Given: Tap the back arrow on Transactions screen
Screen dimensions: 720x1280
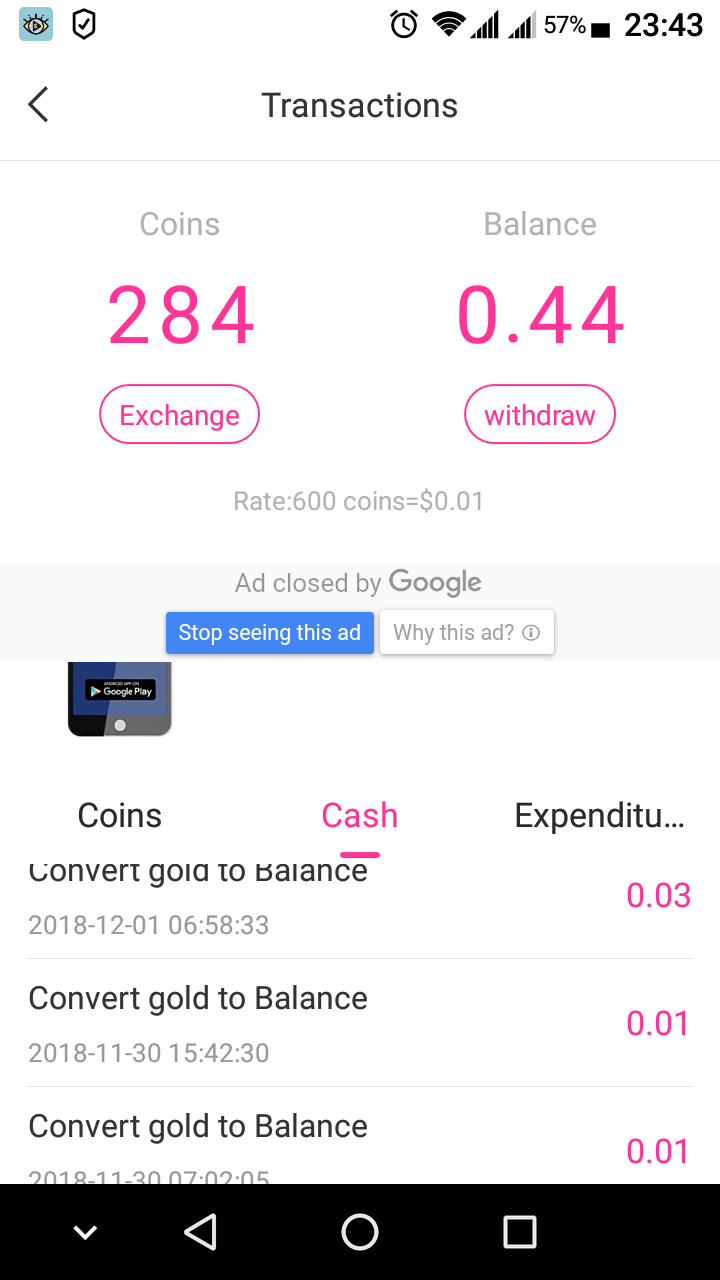Looking at the screenshot, I should coord(38,104).
